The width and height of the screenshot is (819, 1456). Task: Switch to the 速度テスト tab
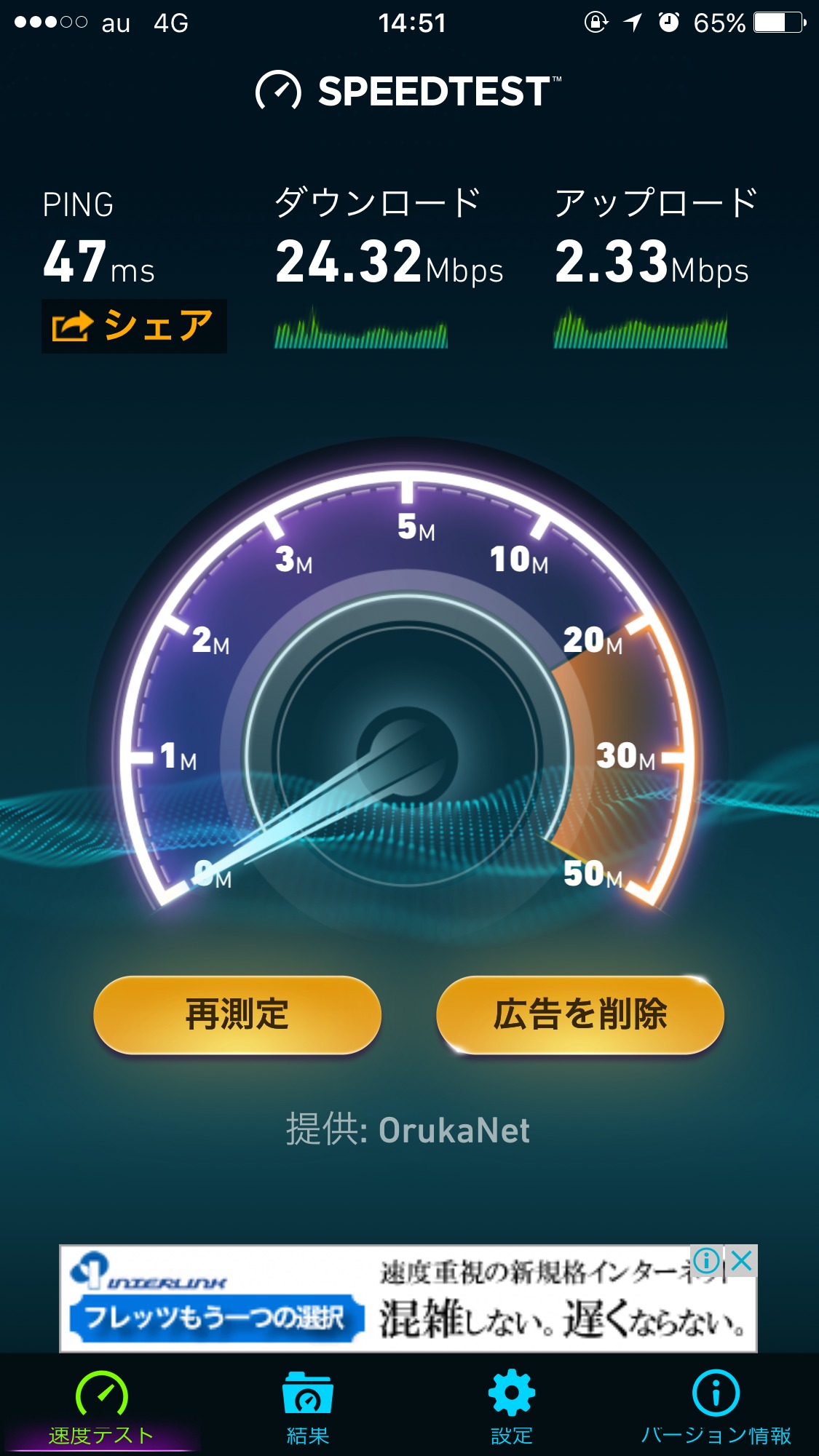coord(101,1408)
